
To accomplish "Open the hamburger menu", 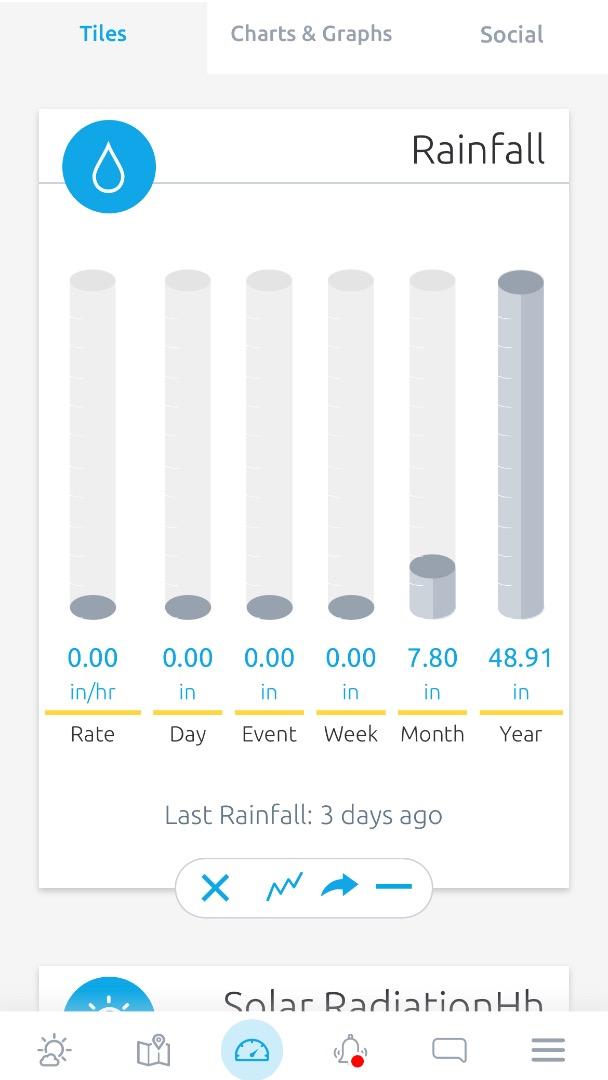I will 548,1050.
